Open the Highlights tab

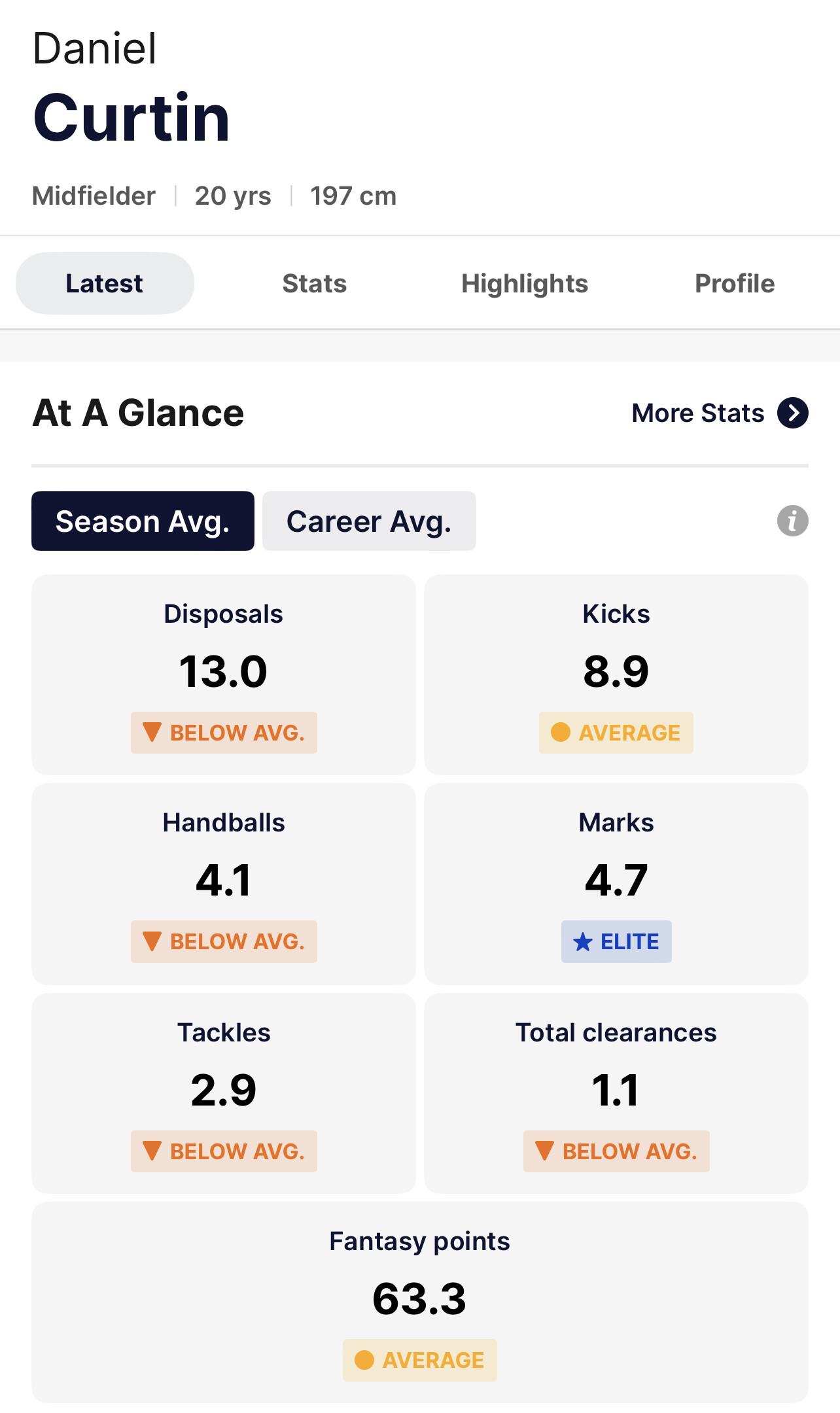click(x=525, y=283)
